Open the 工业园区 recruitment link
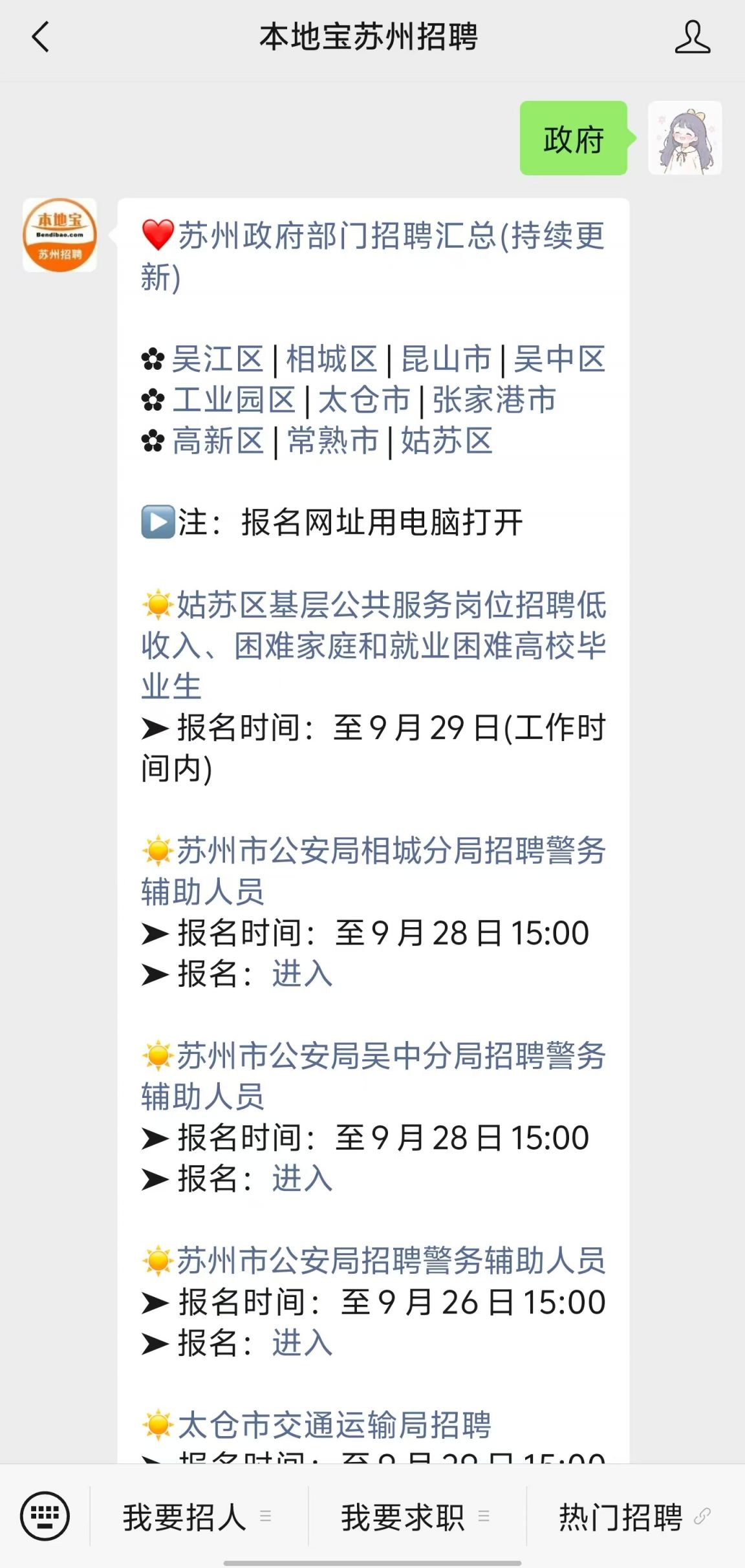The image size is (745, 1568). pyautogui.click(x=234, y=400)
